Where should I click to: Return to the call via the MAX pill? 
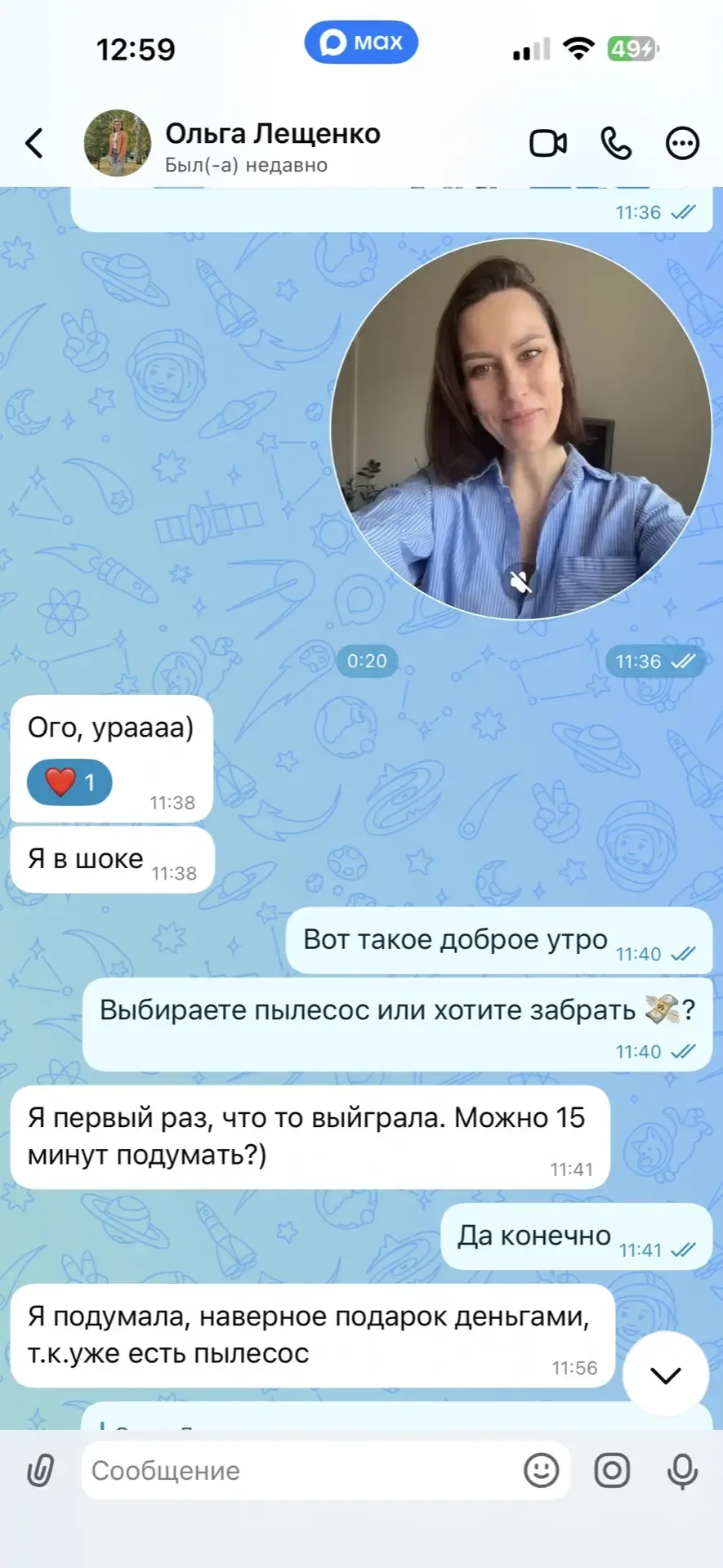(361, 42)
